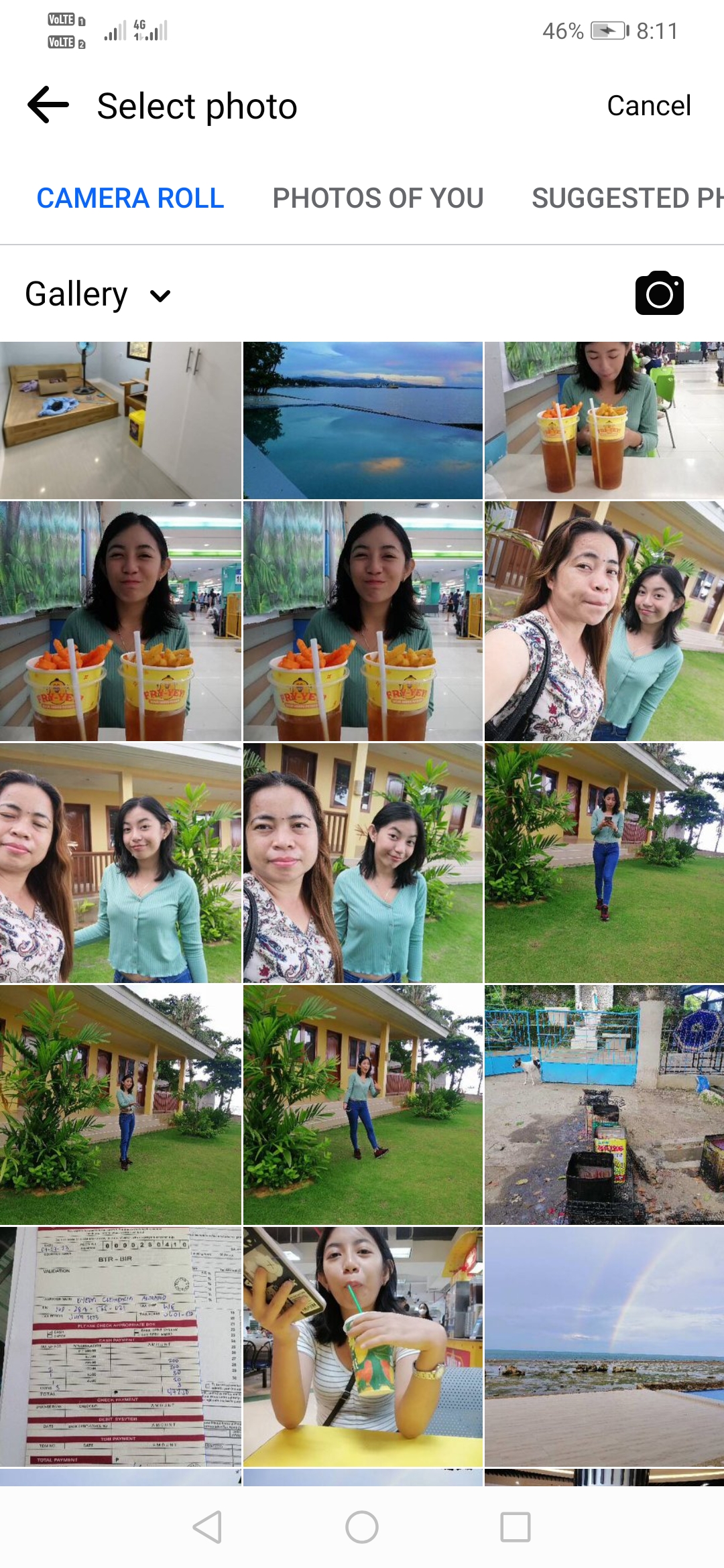724x1568 pixels.
Task: Select the Camera Roll tab
Action: pos(130,198)
